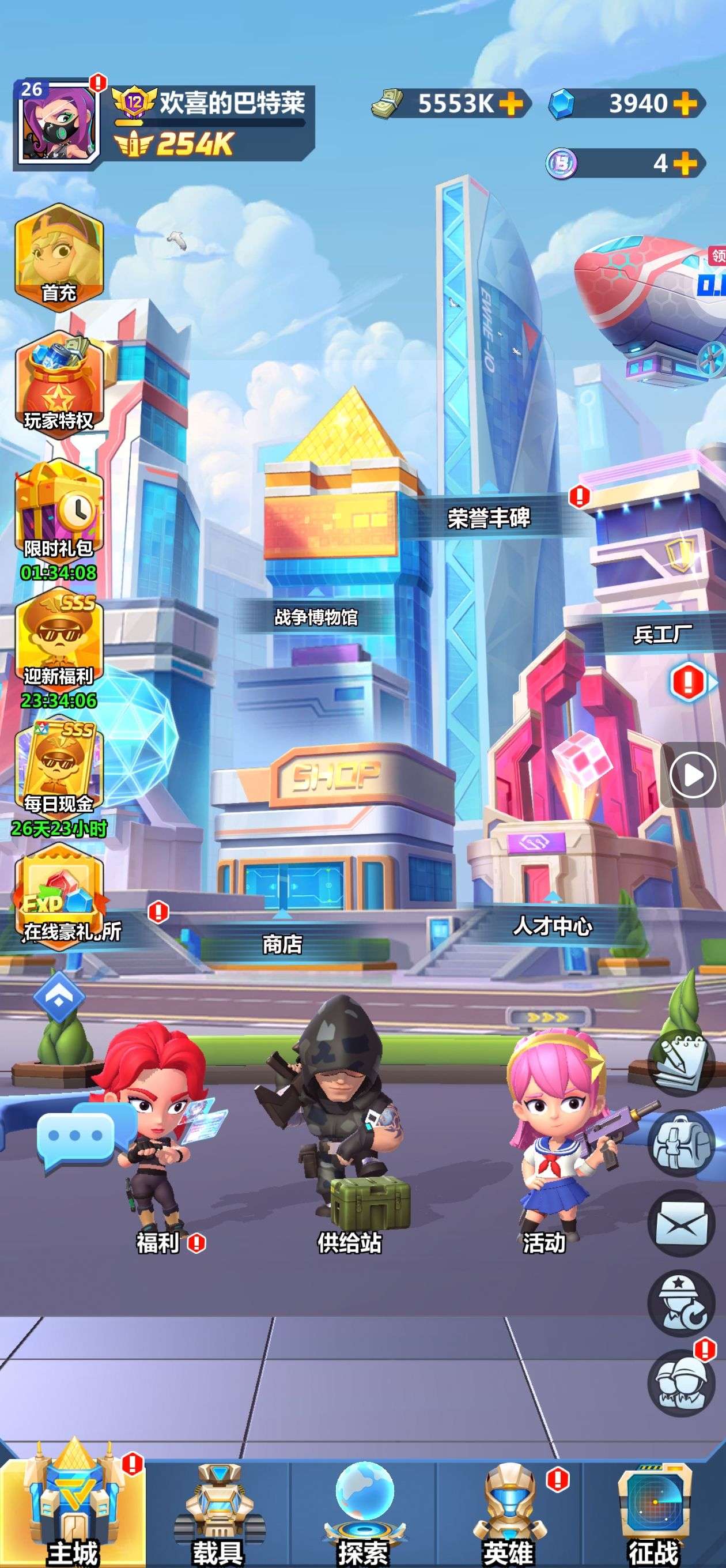
Task: Enter the 人才中心 talent center
Action: click(552, 926)
